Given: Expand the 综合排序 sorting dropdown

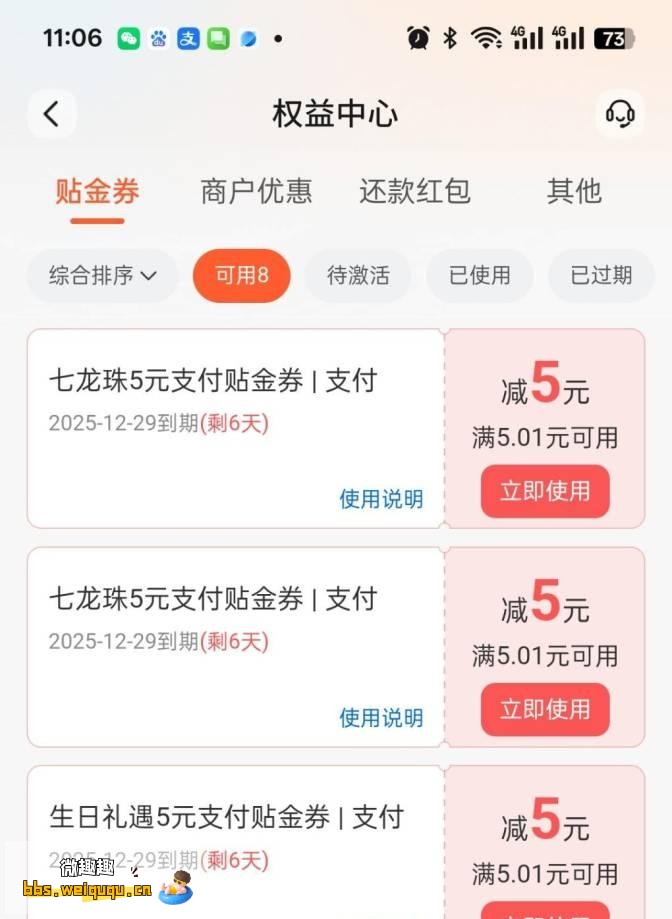Looking at the screenshot, I should [103, 276].
